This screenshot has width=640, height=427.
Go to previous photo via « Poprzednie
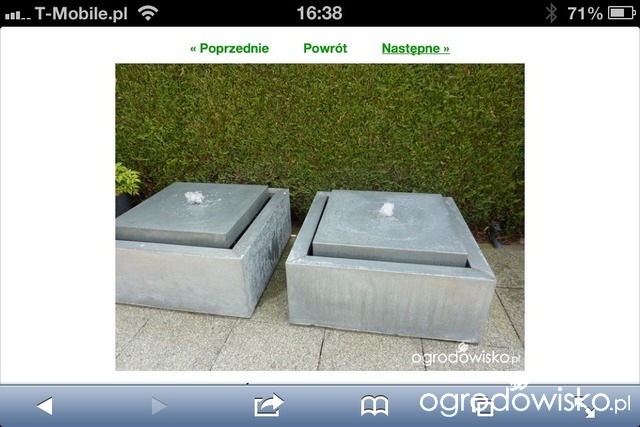point(229,48)
